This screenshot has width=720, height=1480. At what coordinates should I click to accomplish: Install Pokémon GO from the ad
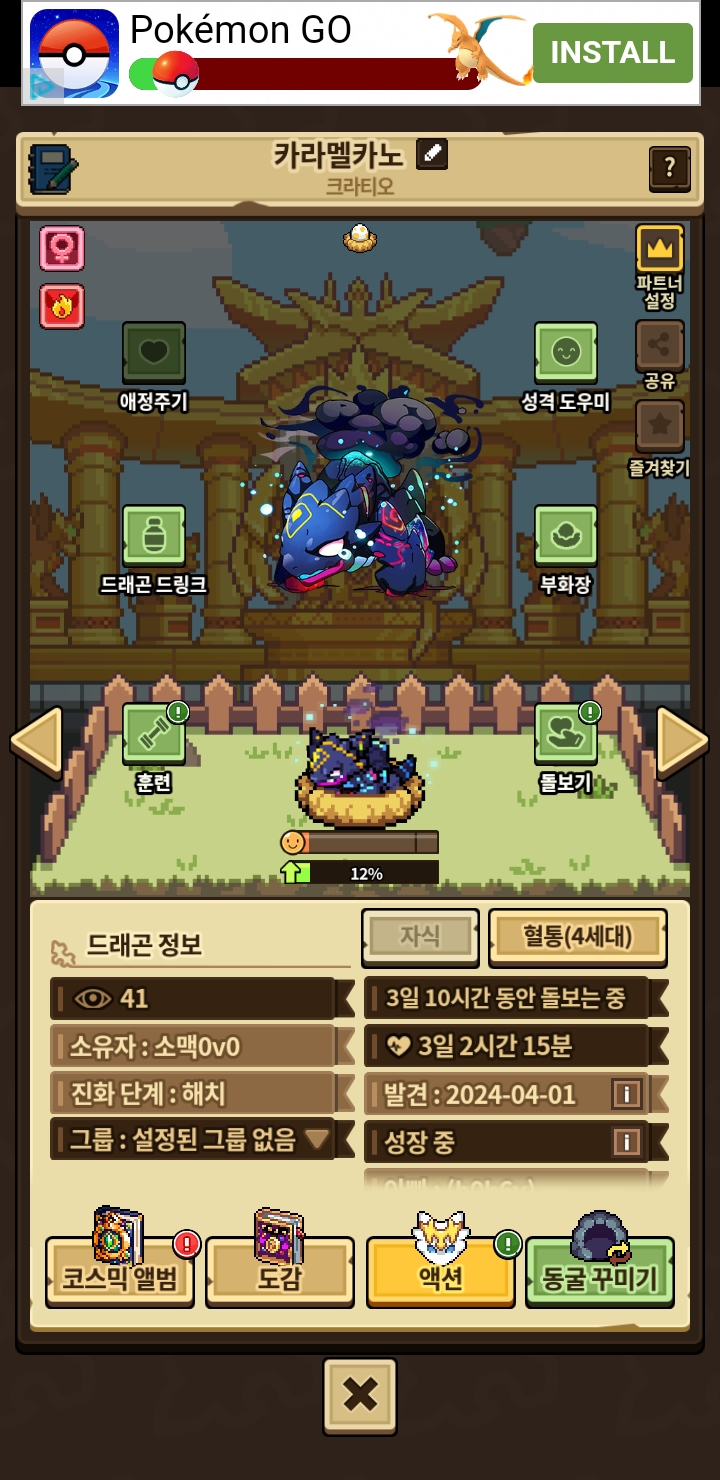612,52
